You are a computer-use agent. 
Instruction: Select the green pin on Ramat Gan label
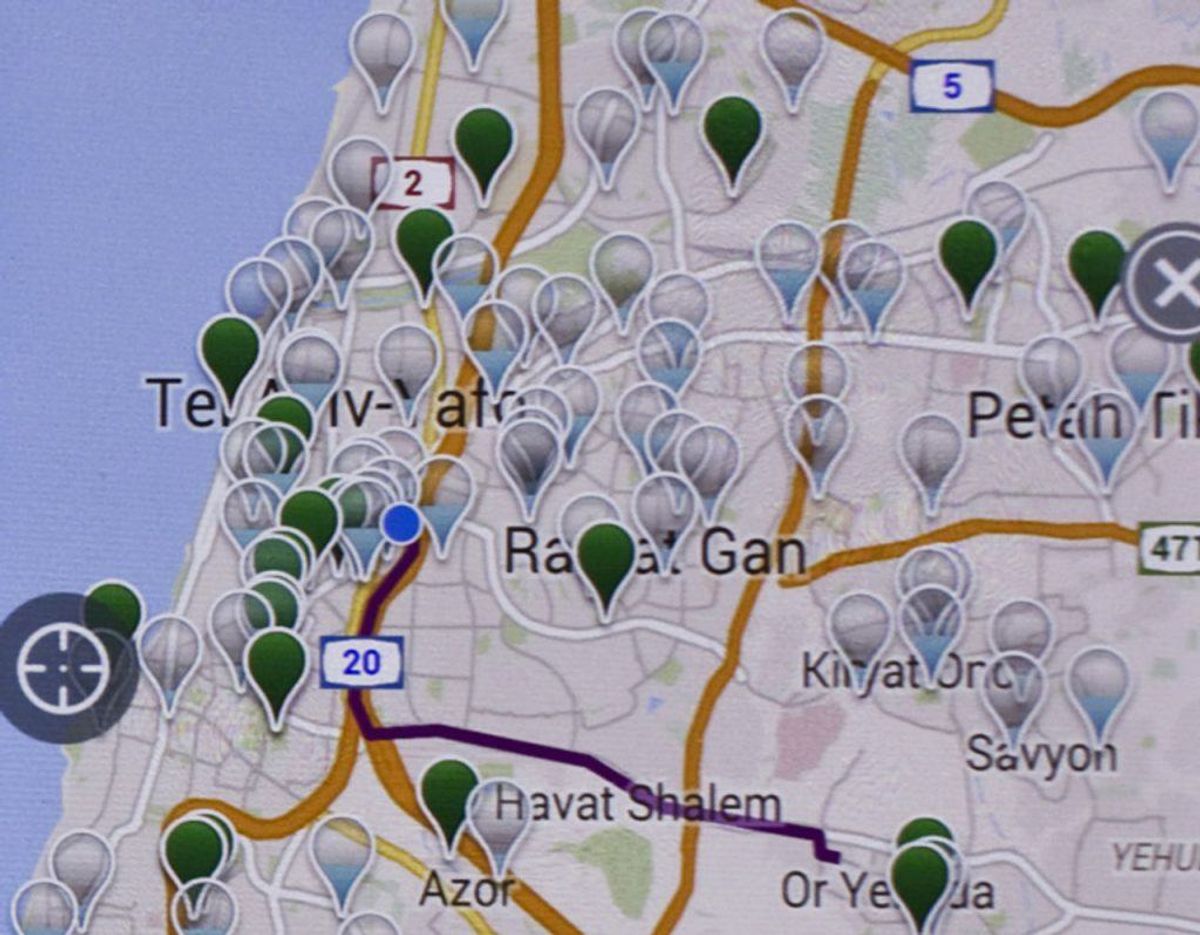606,558
